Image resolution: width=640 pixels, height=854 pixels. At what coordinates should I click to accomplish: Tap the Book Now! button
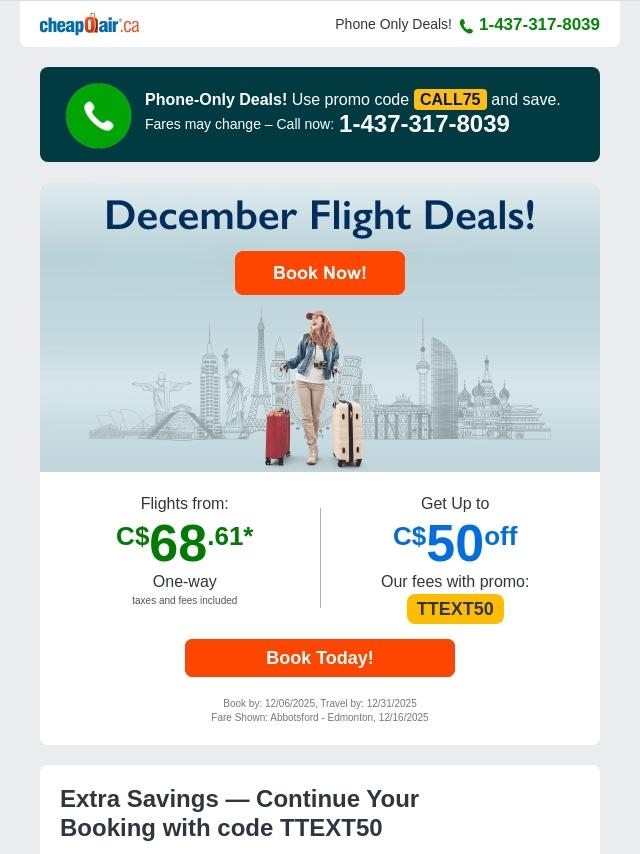pos(320,273)
